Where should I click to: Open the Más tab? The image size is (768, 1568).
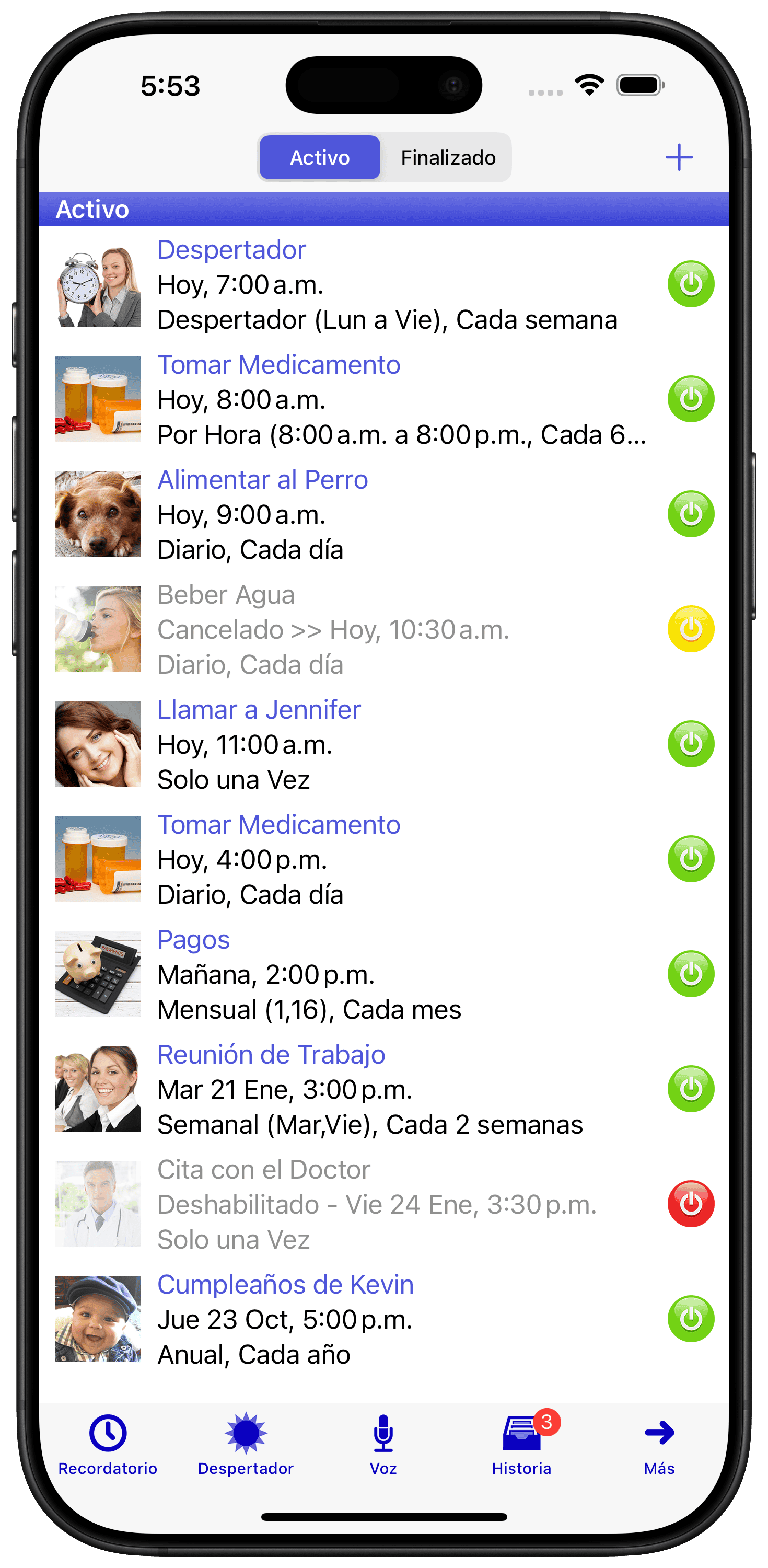[659, 1446]
